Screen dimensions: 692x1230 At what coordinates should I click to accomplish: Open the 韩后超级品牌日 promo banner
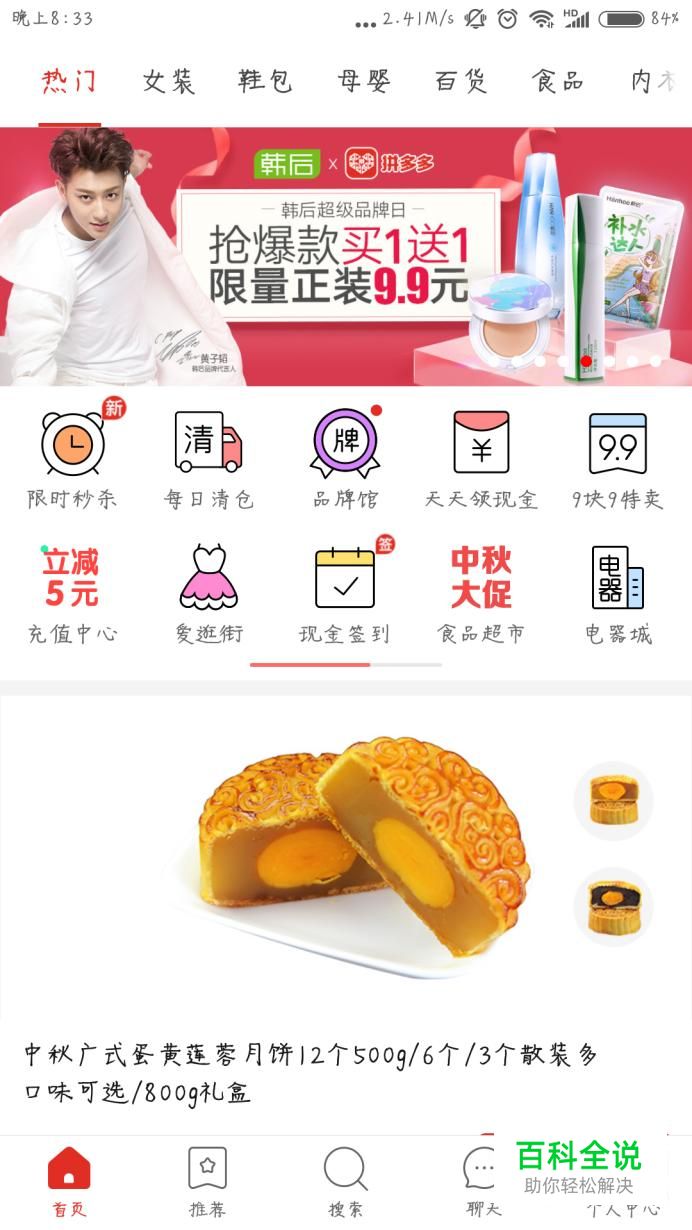coord(346,256)
